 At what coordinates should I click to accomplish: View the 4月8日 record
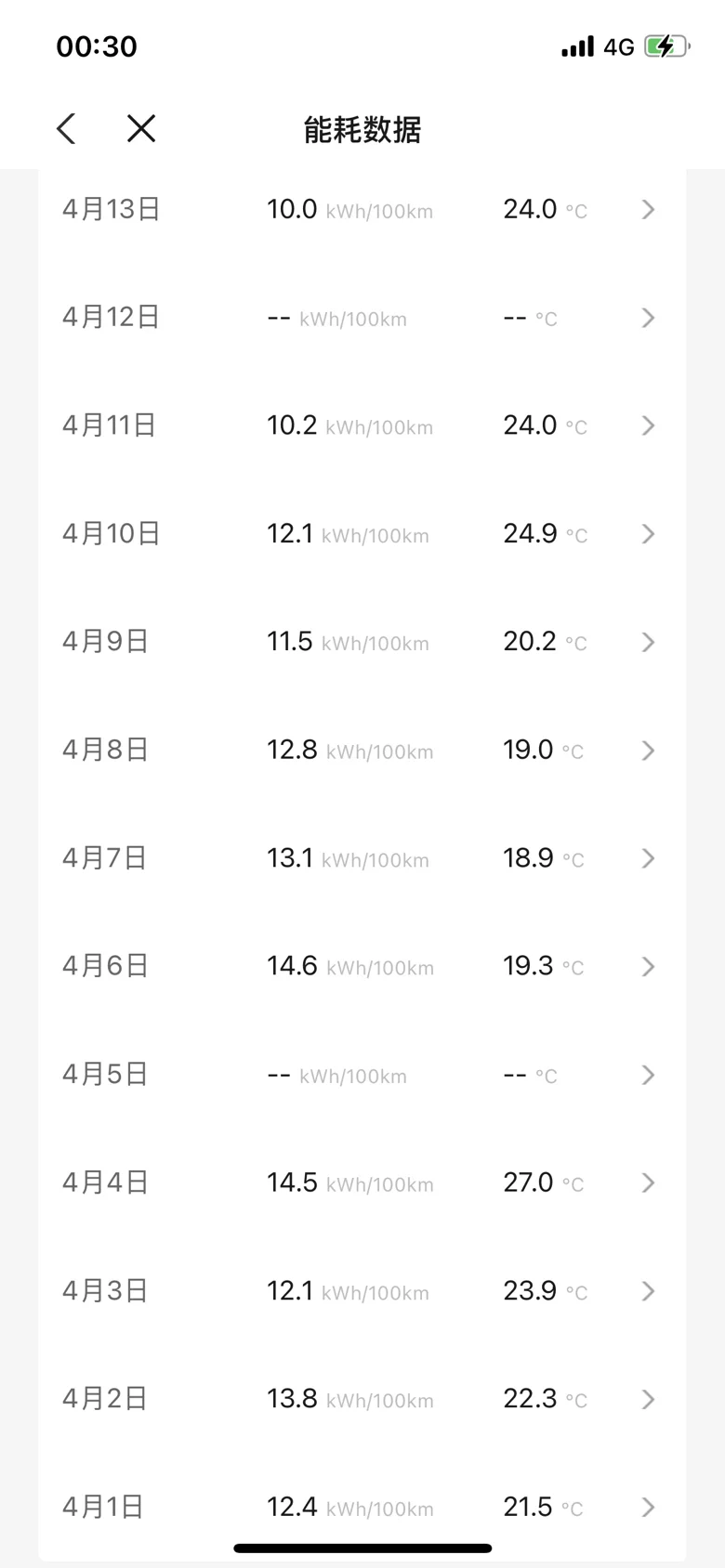362,750
